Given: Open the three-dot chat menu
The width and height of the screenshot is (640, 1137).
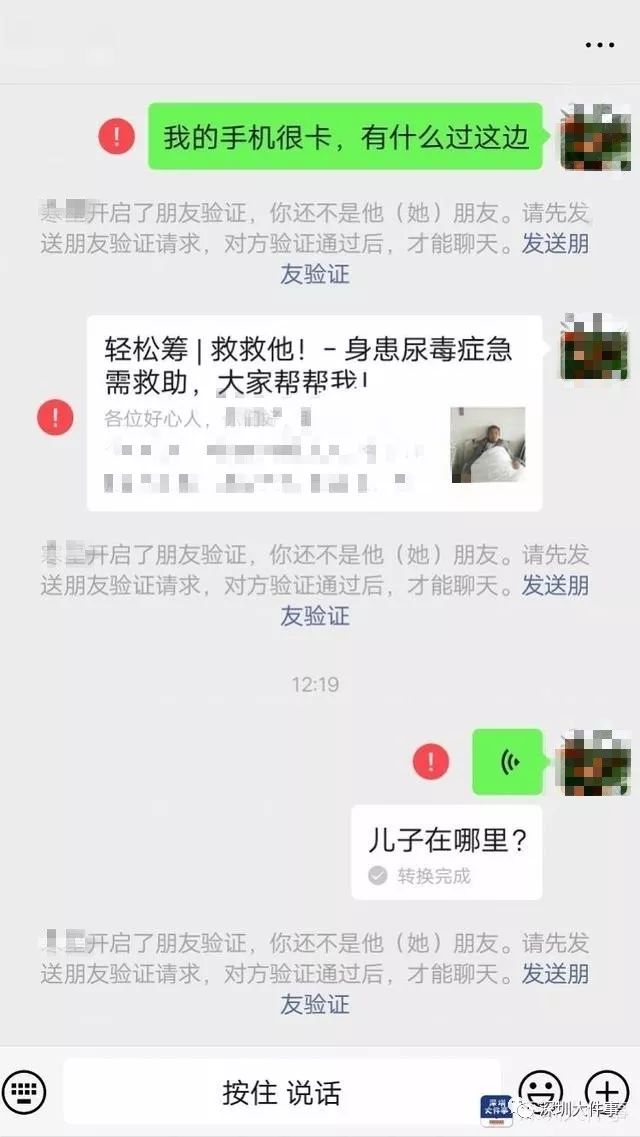Looking at the screenshot, I should pos(599,45).
